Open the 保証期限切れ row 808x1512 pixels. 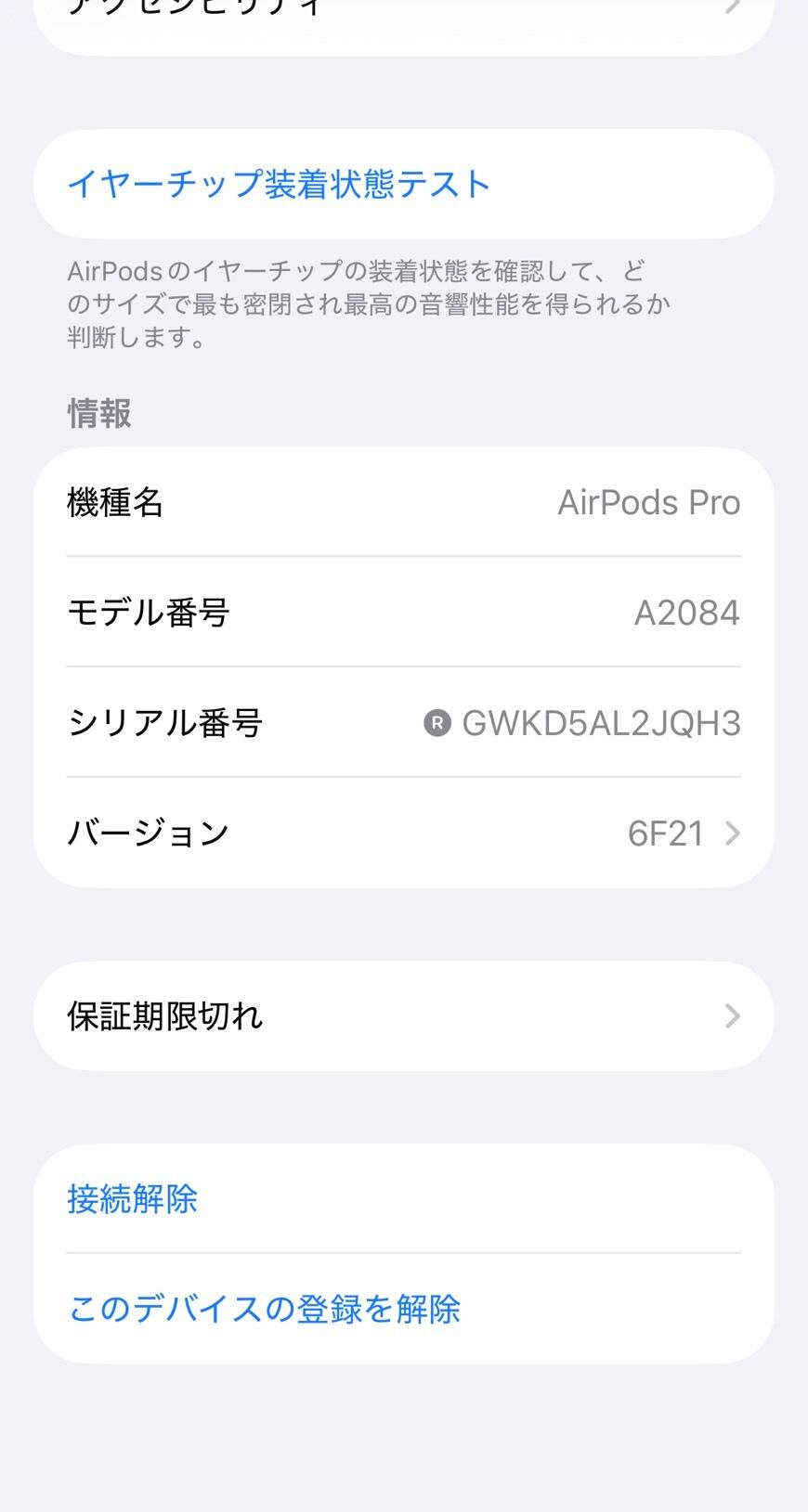click(403, 1015)
